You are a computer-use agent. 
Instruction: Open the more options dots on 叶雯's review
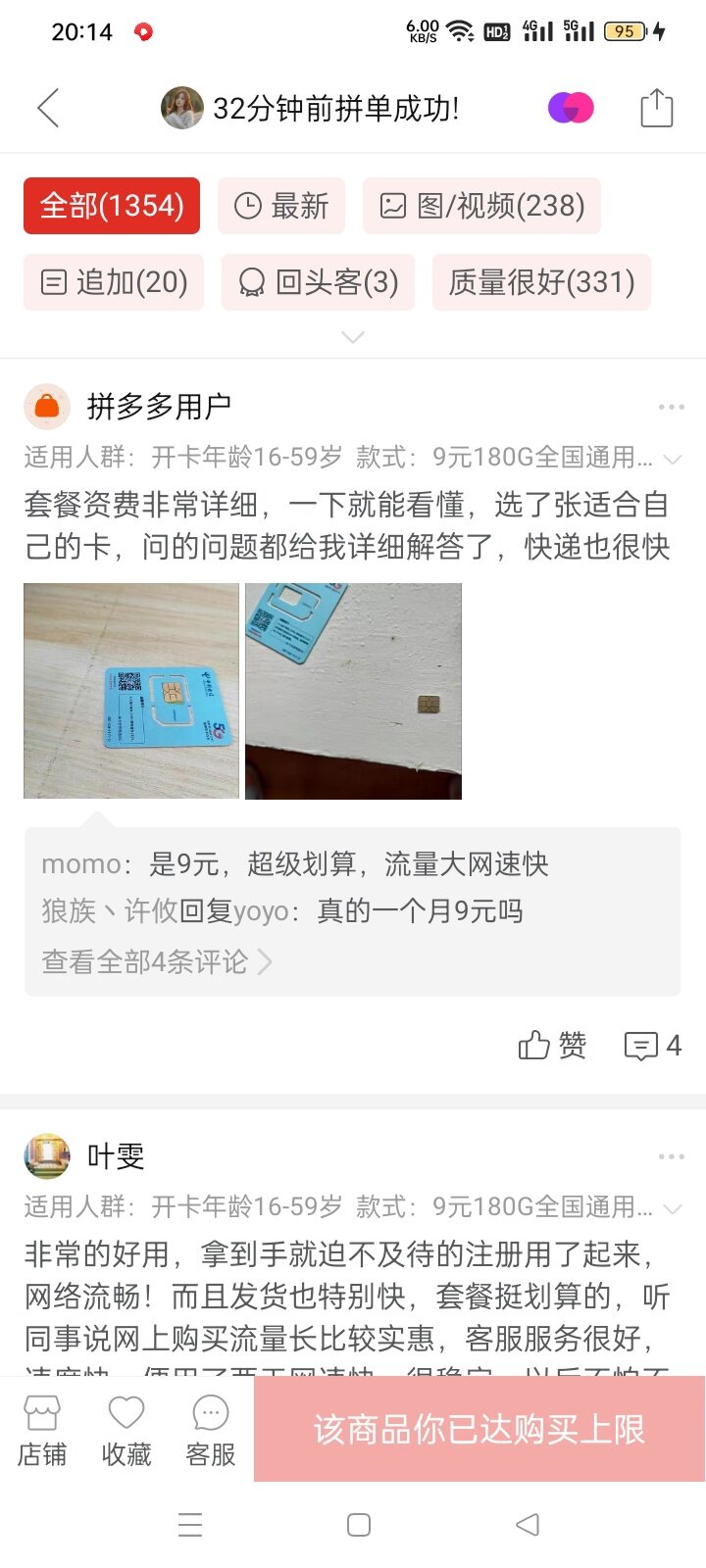click(672, 1156)
